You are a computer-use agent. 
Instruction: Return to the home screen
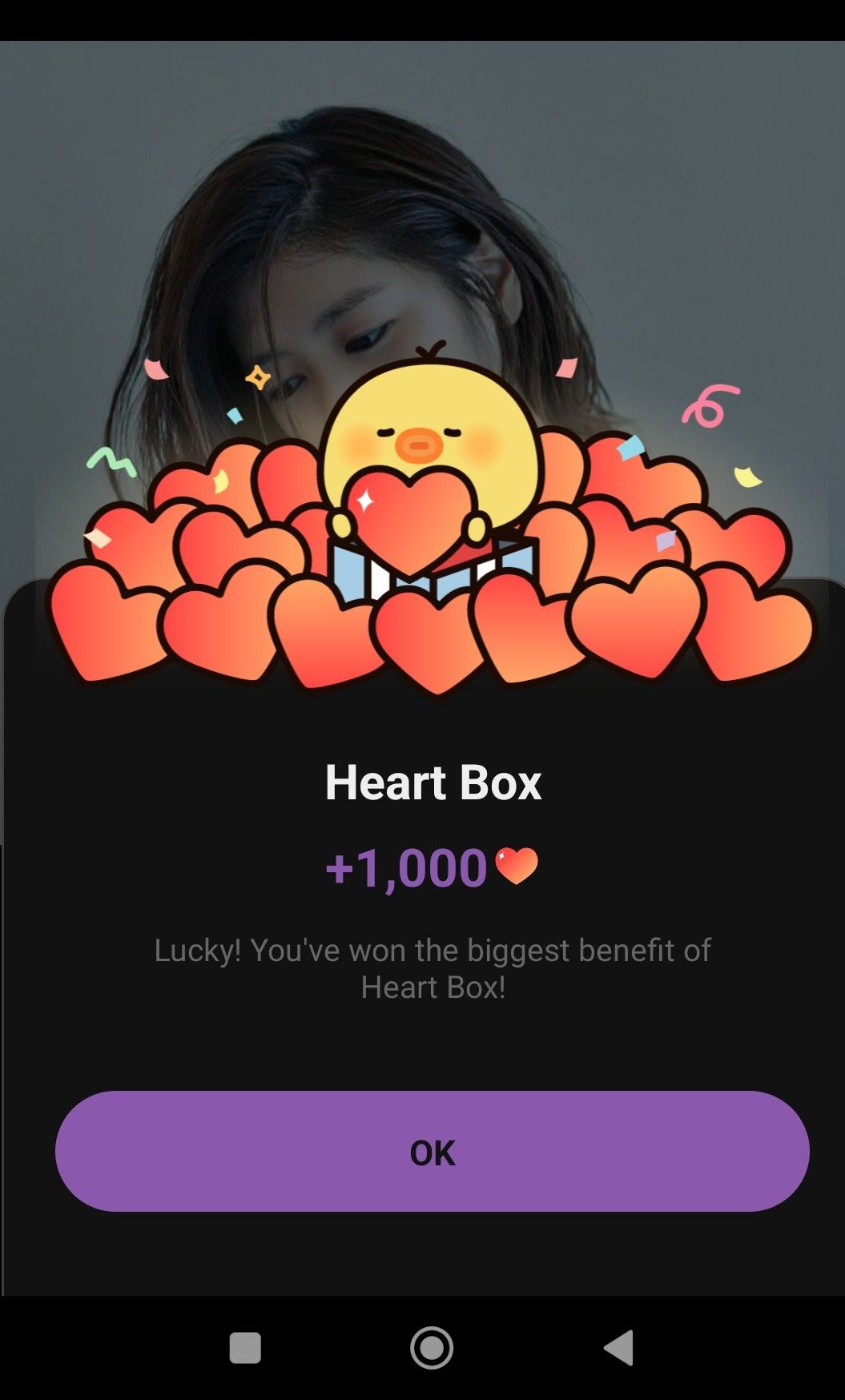click(x=432, y=1347)
